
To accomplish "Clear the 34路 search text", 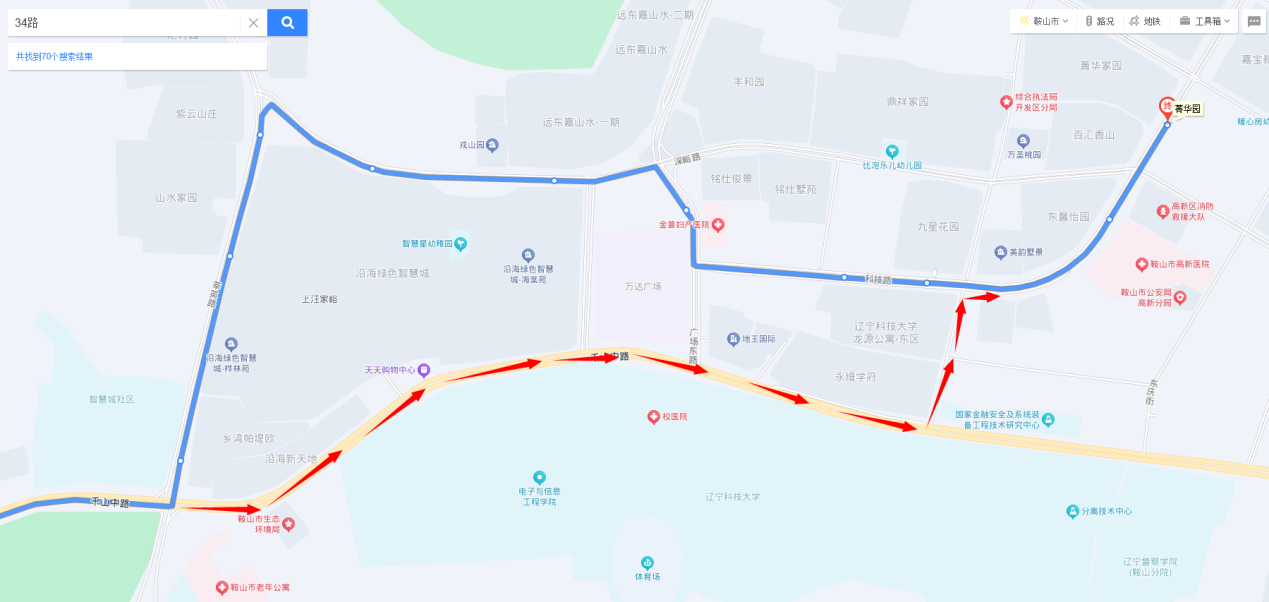I will coord(253,23).
